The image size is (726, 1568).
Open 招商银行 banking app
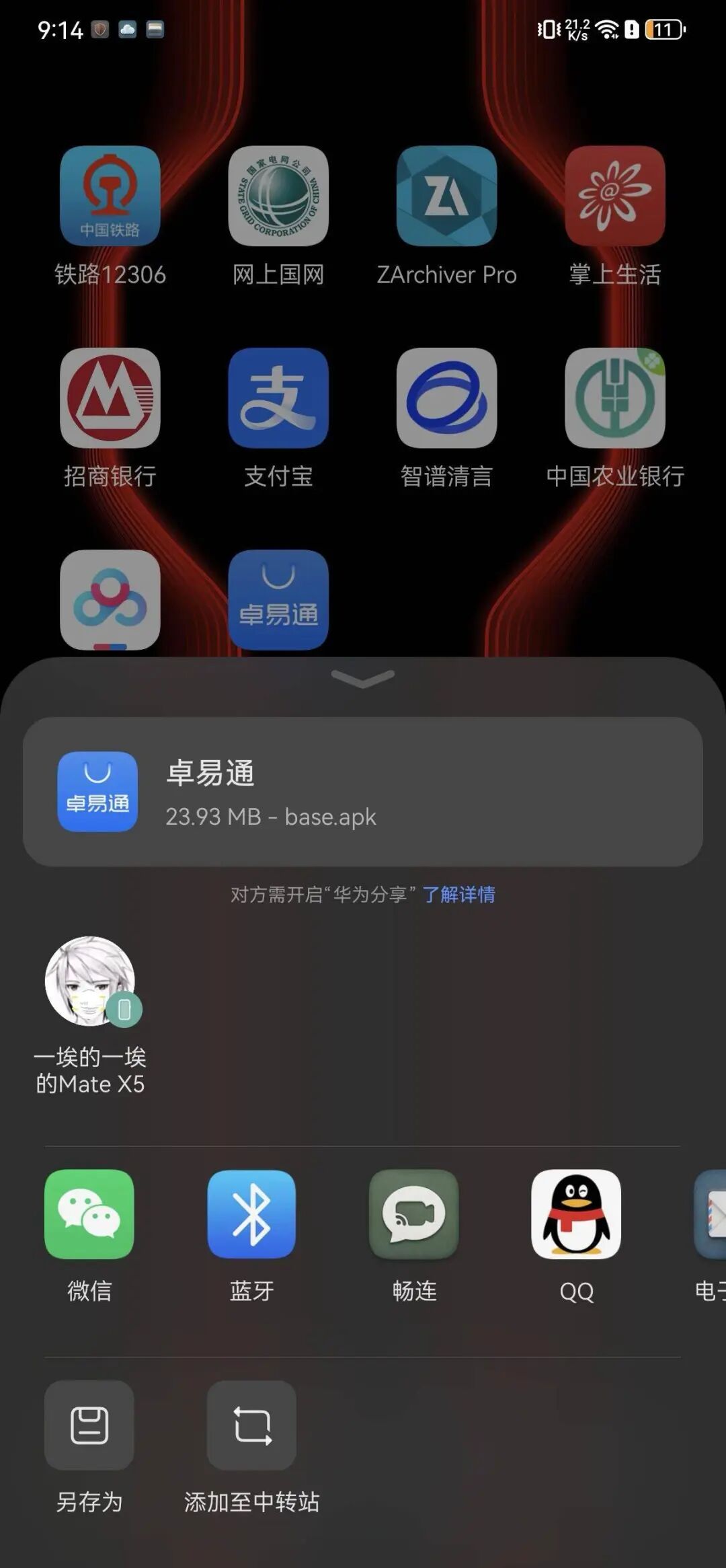(110, 398)
